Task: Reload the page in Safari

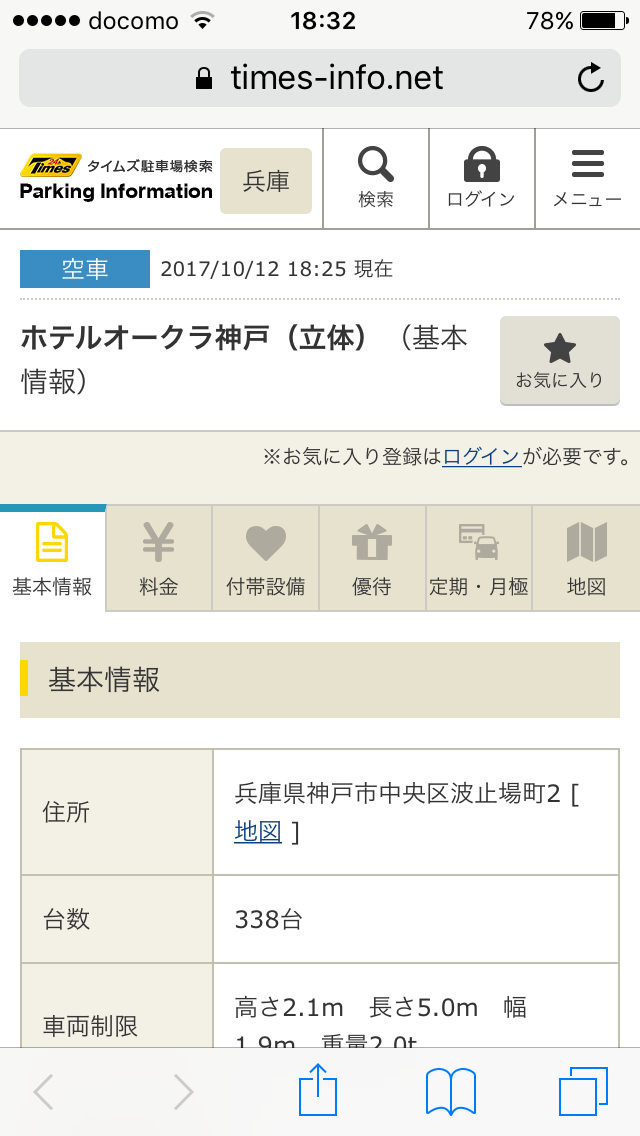Action: 591,78
